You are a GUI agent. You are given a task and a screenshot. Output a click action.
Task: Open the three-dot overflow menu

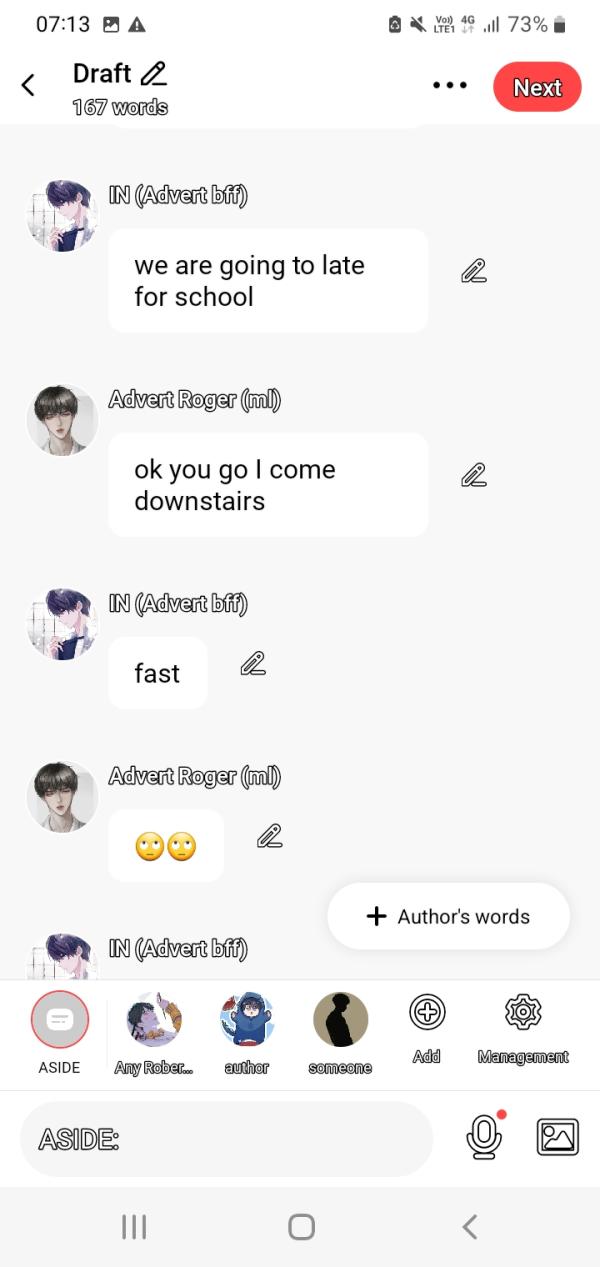coord(450,86)
